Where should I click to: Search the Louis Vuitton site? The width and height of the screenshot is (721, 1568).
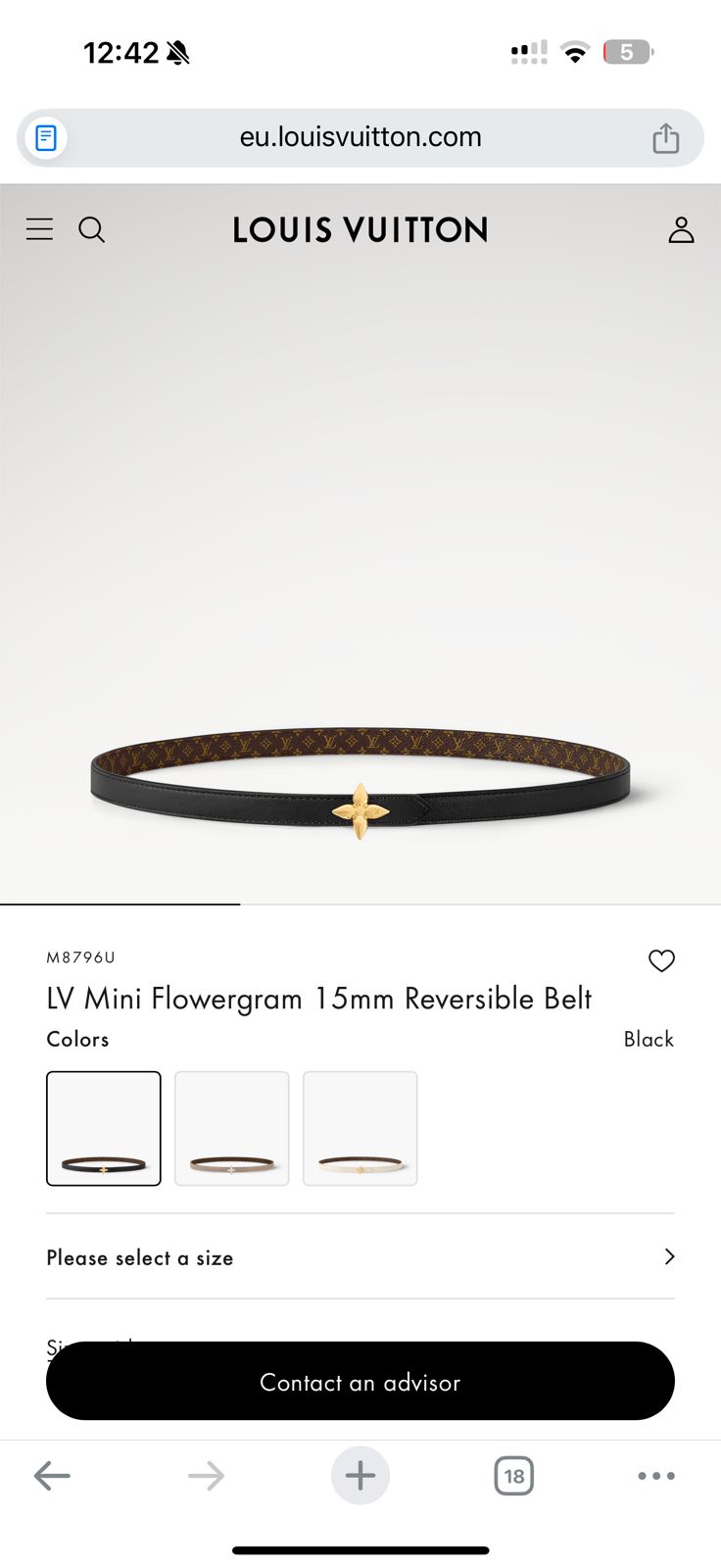point(92,229)
